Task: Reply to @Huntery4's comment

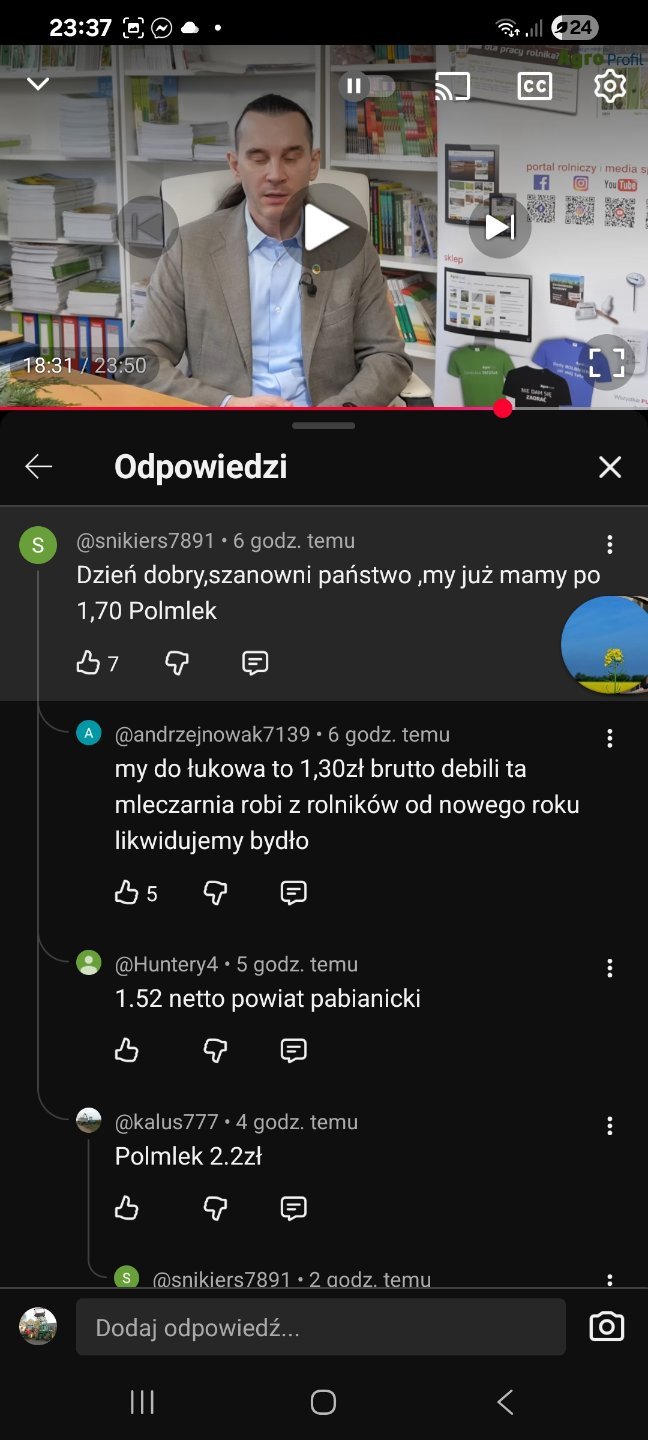Action: point(293,1050)
